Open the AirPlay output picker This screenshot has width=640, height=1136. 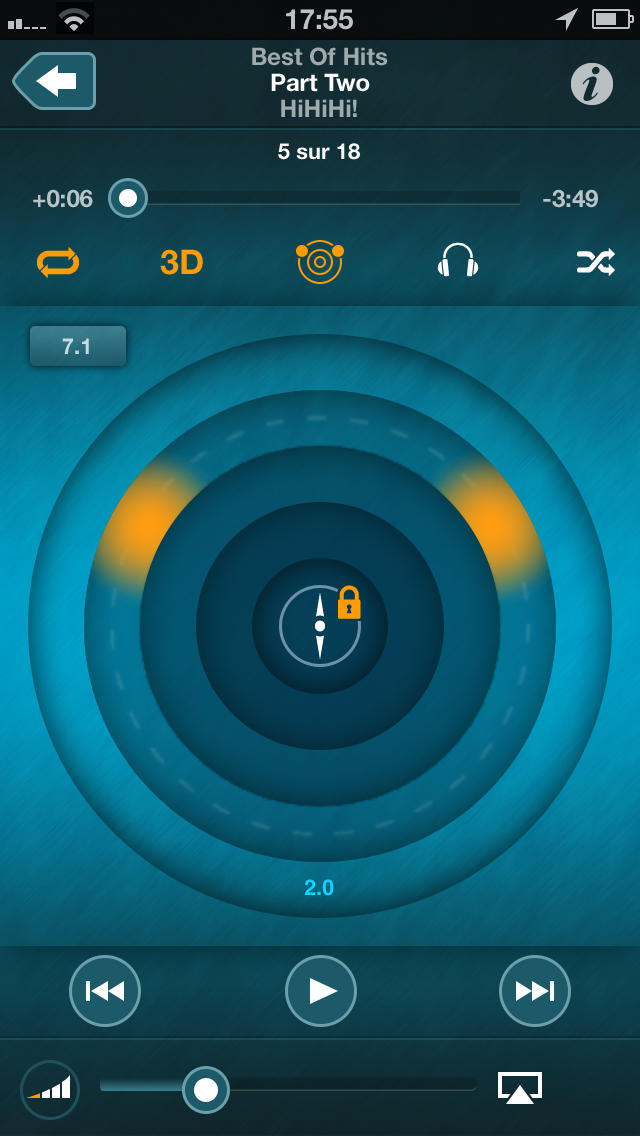(520, 1088)
